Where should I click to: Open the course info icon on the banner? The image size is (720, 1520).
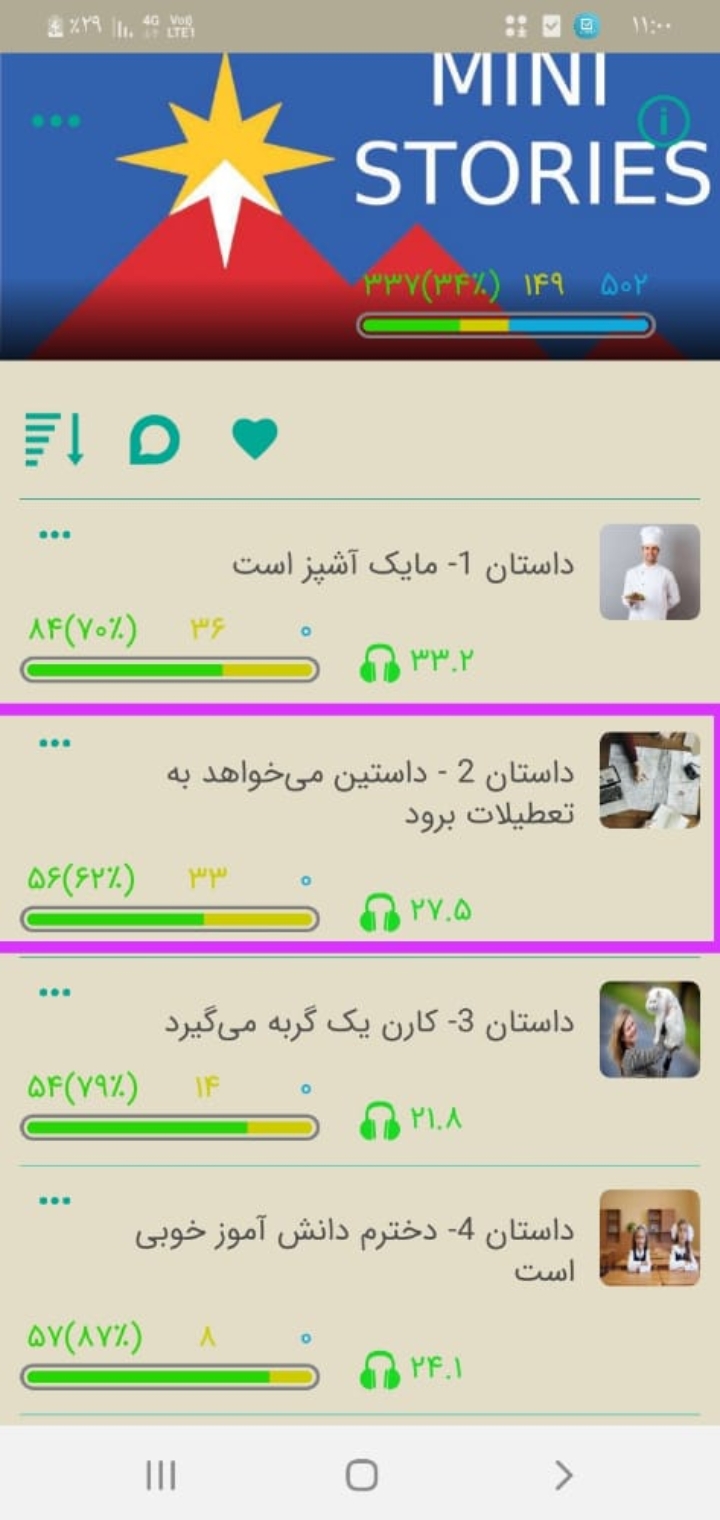click(x=662, y=123)
